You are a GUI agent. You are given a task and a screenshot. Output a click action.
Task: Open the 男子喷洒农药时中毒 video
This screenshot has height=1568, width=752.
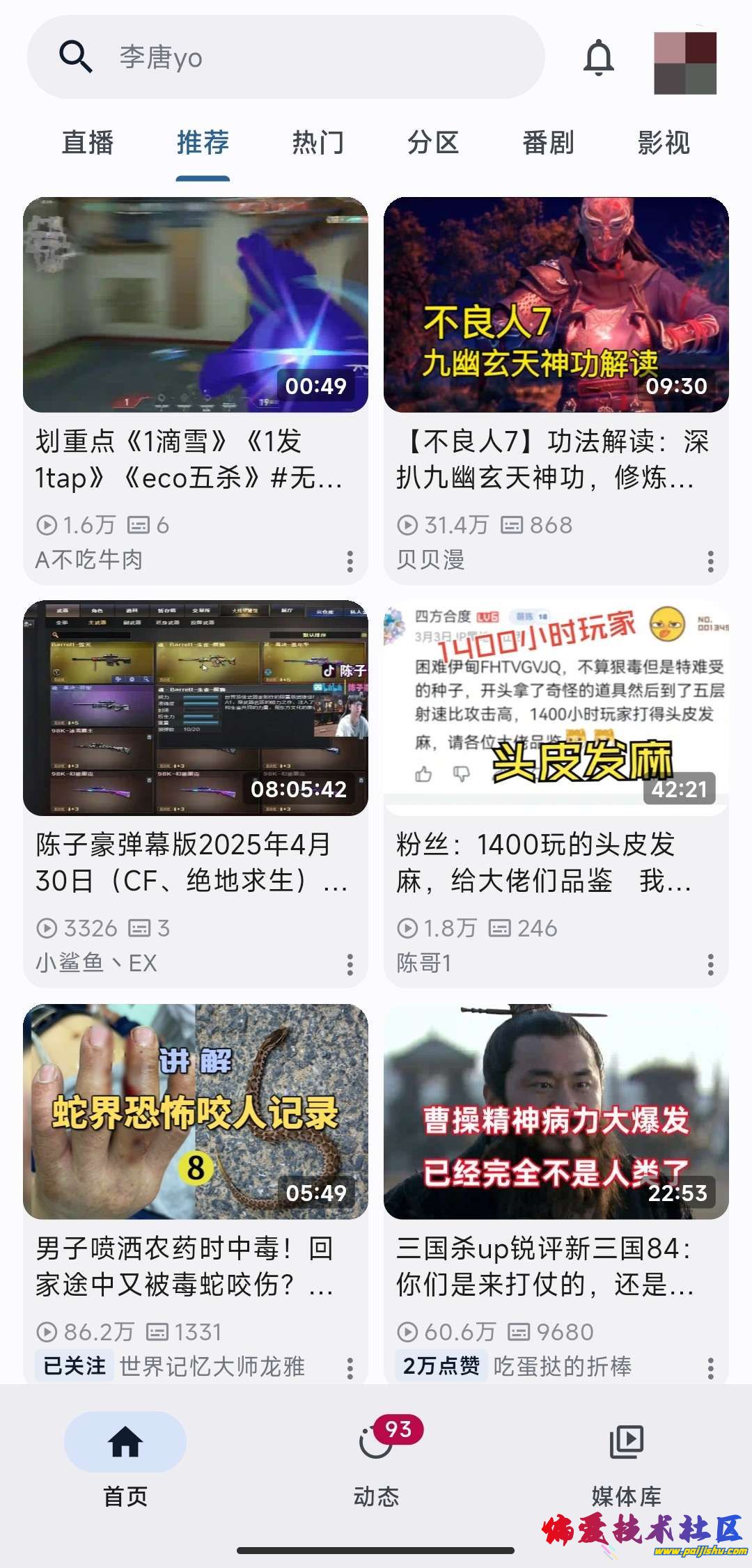pyautogui.click(x=195, y=1112)
